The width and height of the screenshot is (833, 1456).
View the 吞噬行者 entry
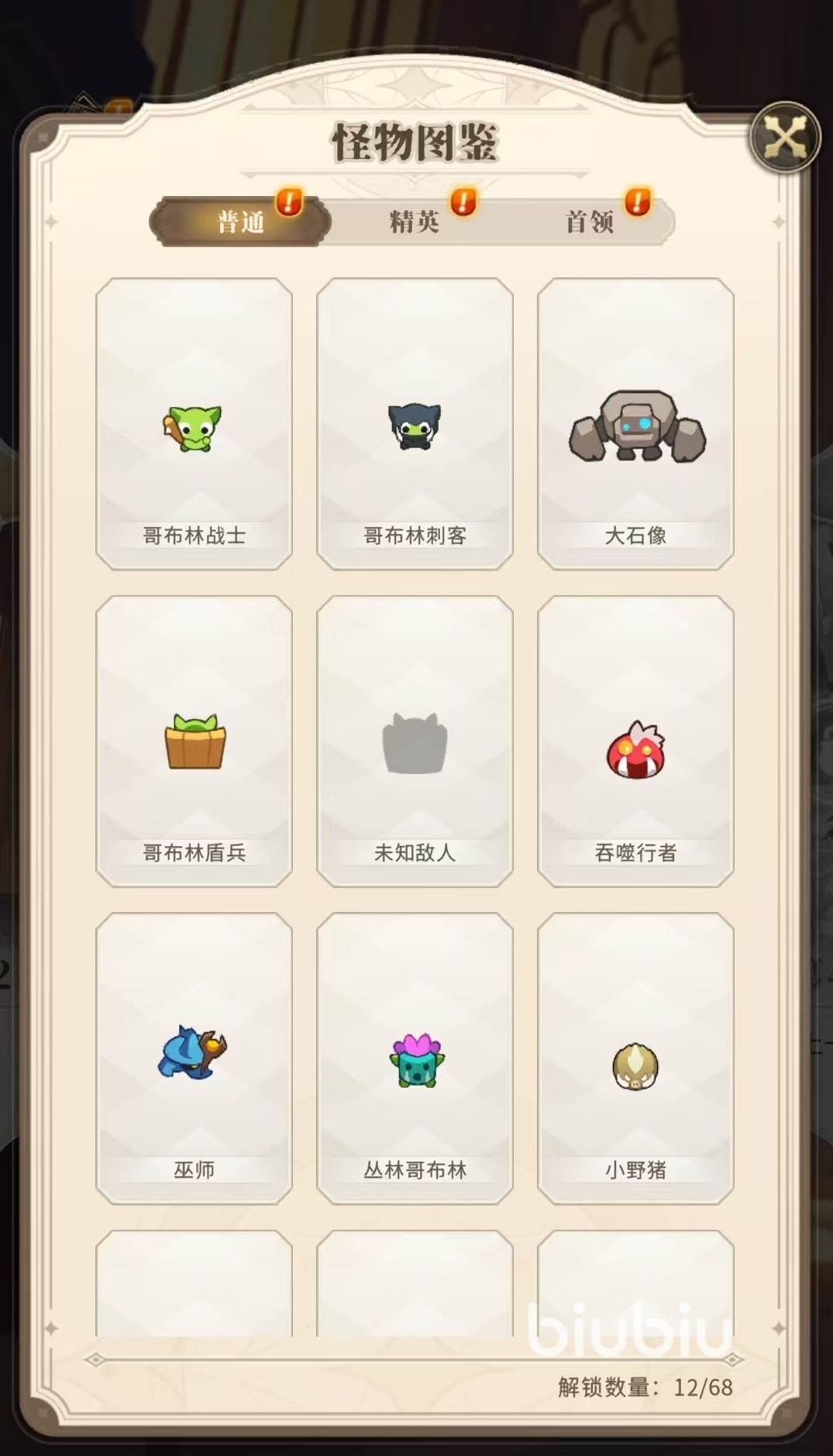click(x=635, y=742)
